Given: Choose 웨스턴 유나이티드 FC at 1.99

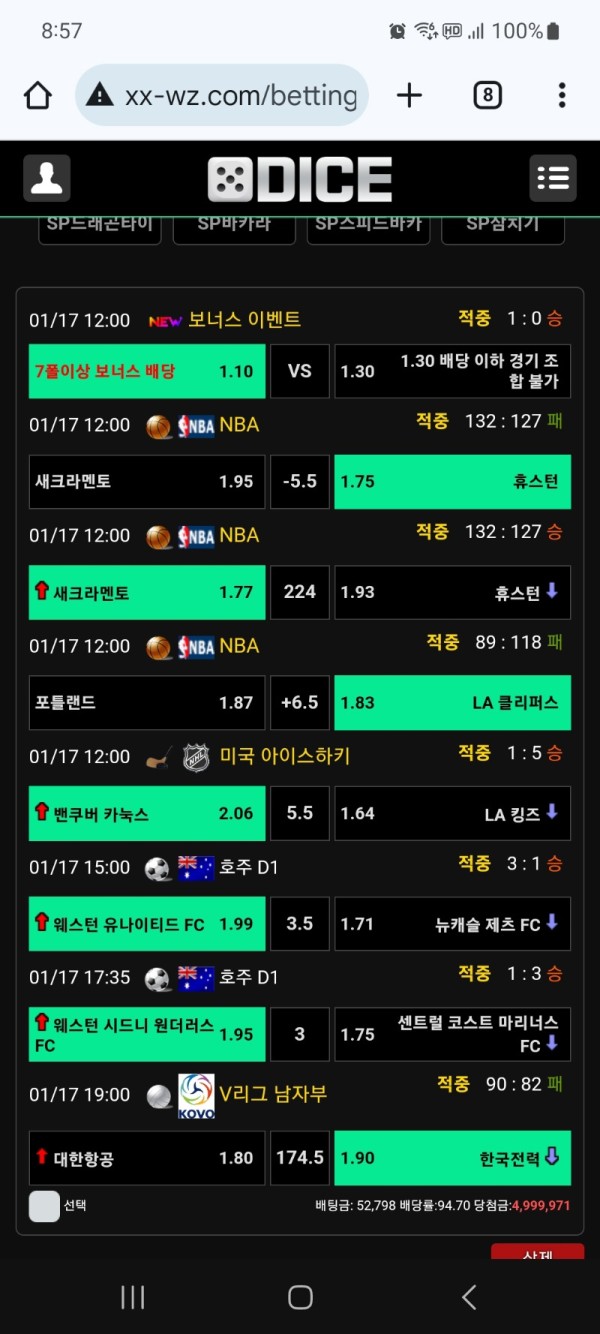Looking at the screenshot, I should click(x=147, y=924).
